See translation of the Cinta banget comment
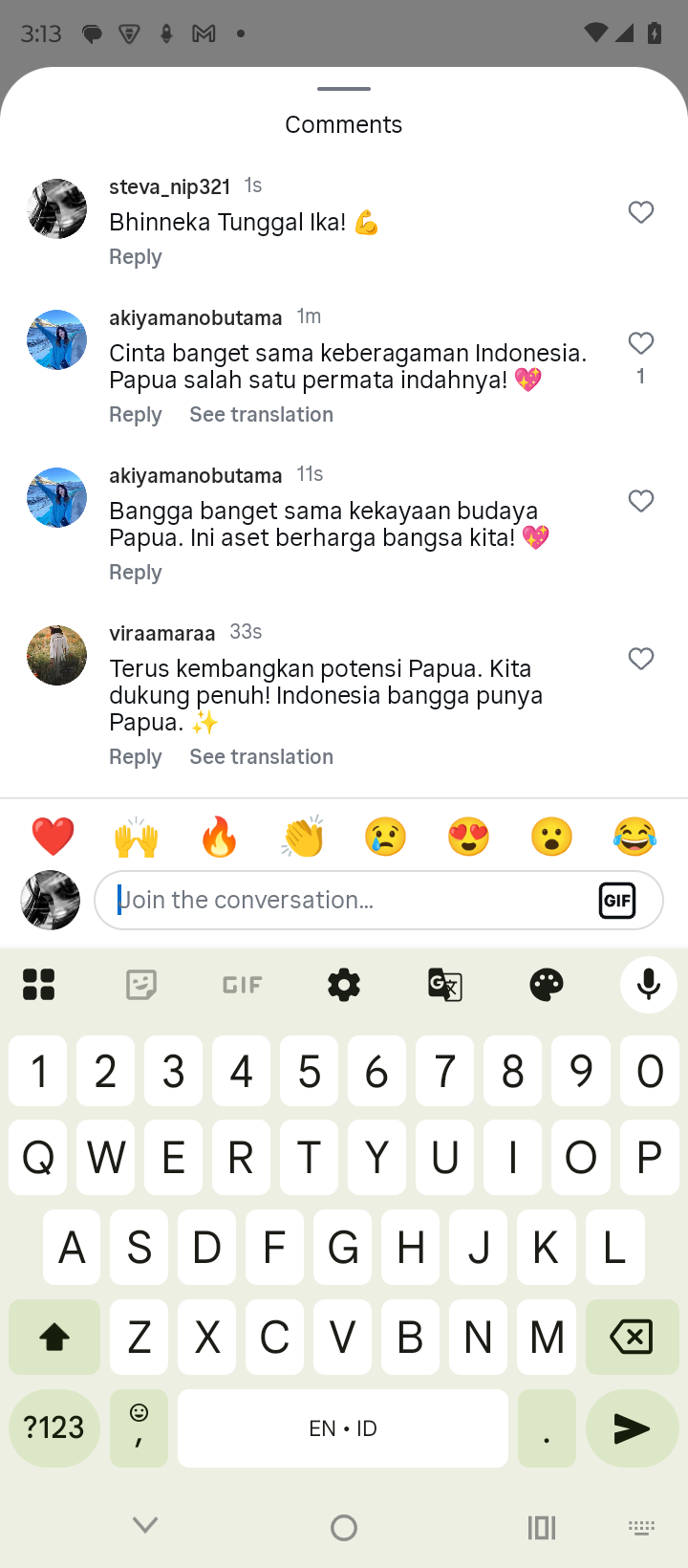Image resolution: width=688 pixels, height=1568 pixels. 261,415
